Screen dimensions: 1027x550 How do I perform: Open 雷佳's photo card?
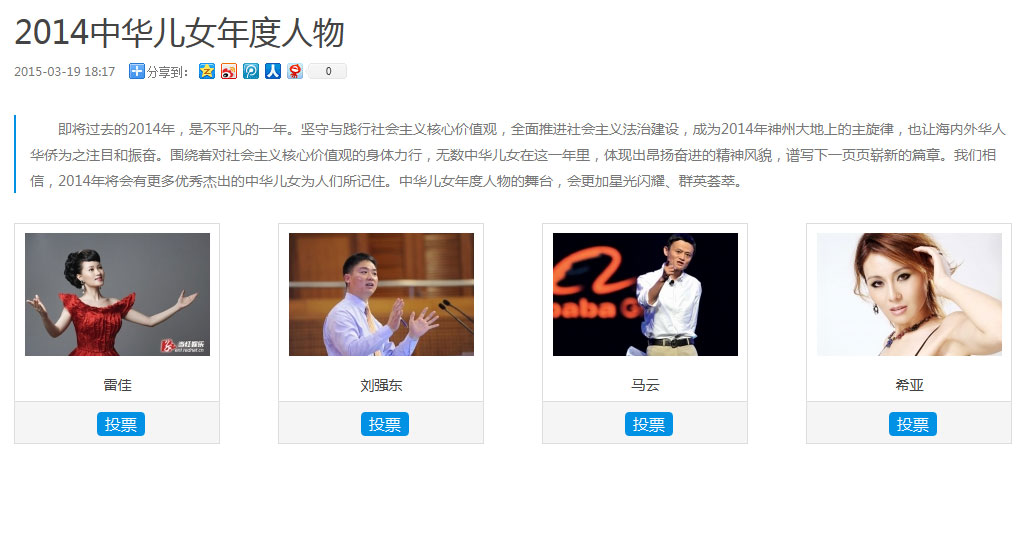(x=117, y=294)
